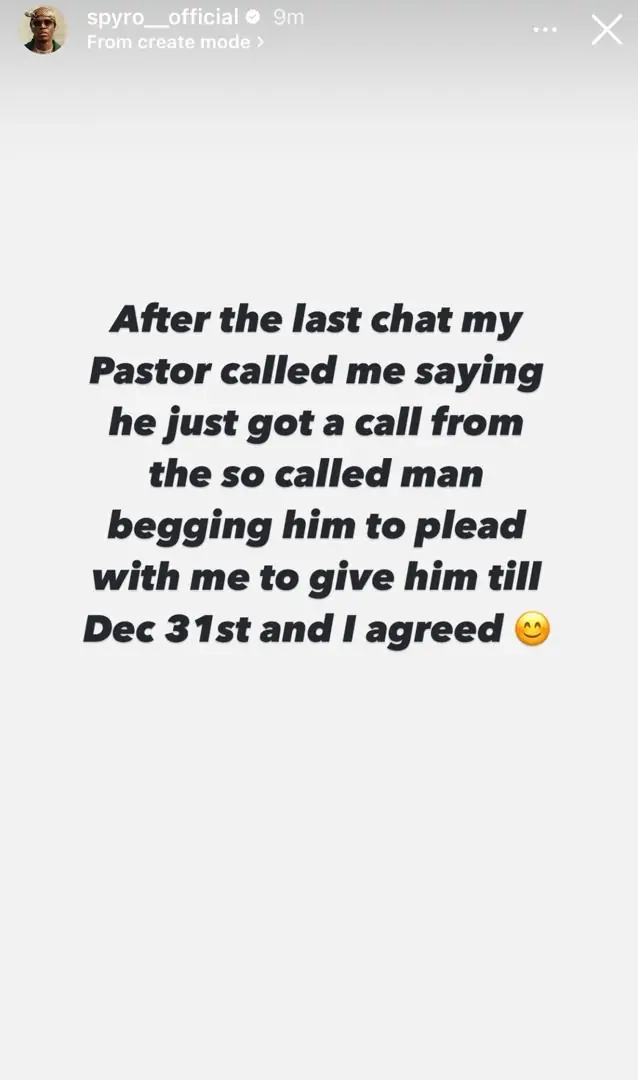Open the three-dot story options menu

pyautogui.click(x=545, y=30)
